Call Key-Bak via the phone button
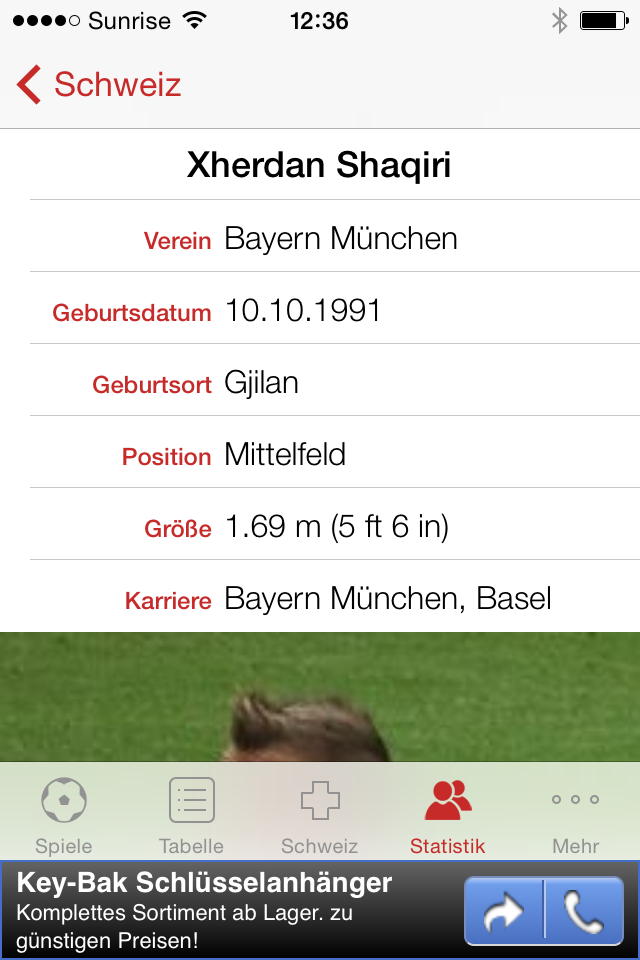 point(583,911)
